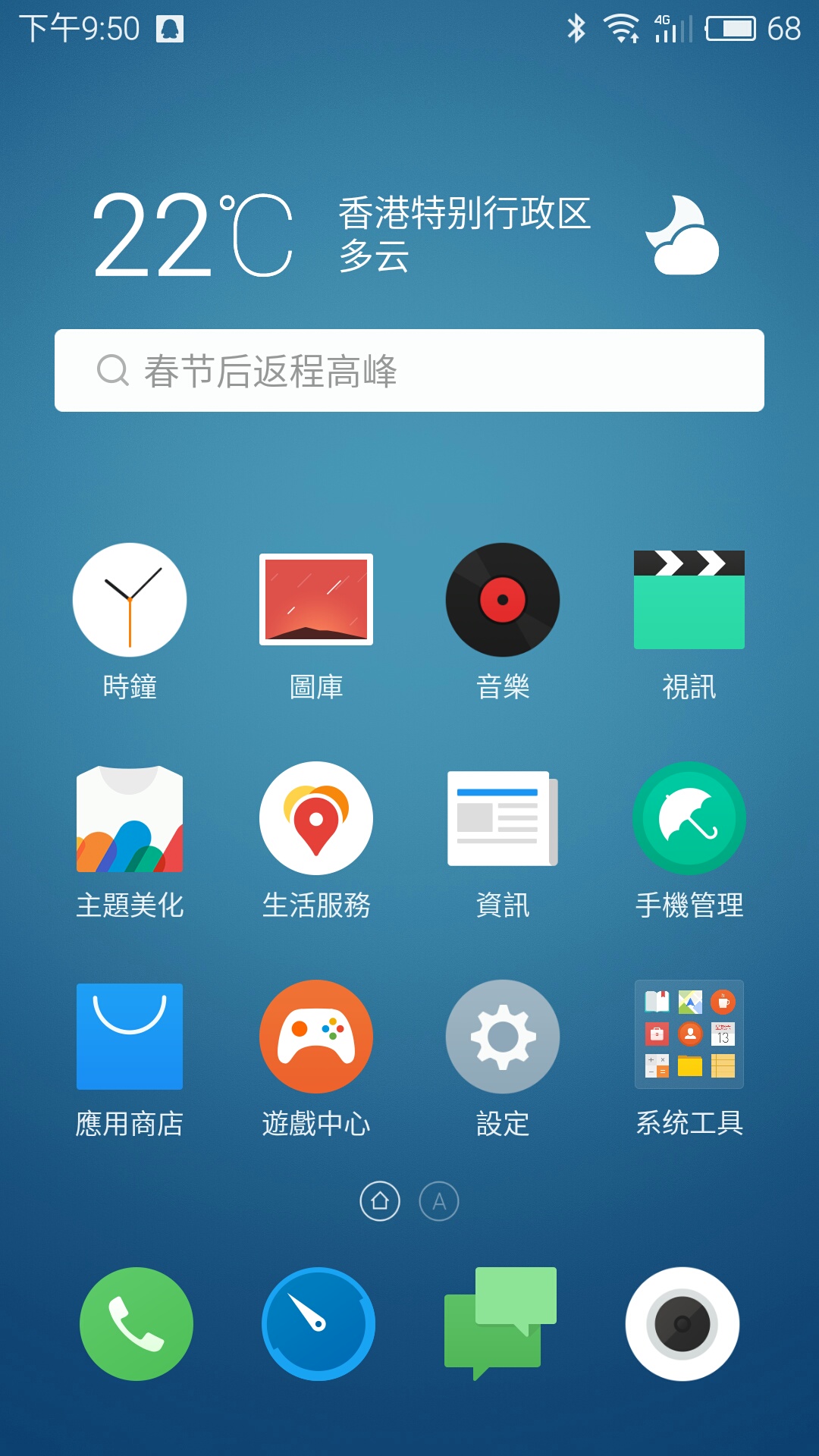The height and width of the screenshot is (1456, 819).
Task: Launch the browser compass icon in the dock
Action: pos(318,1324)
